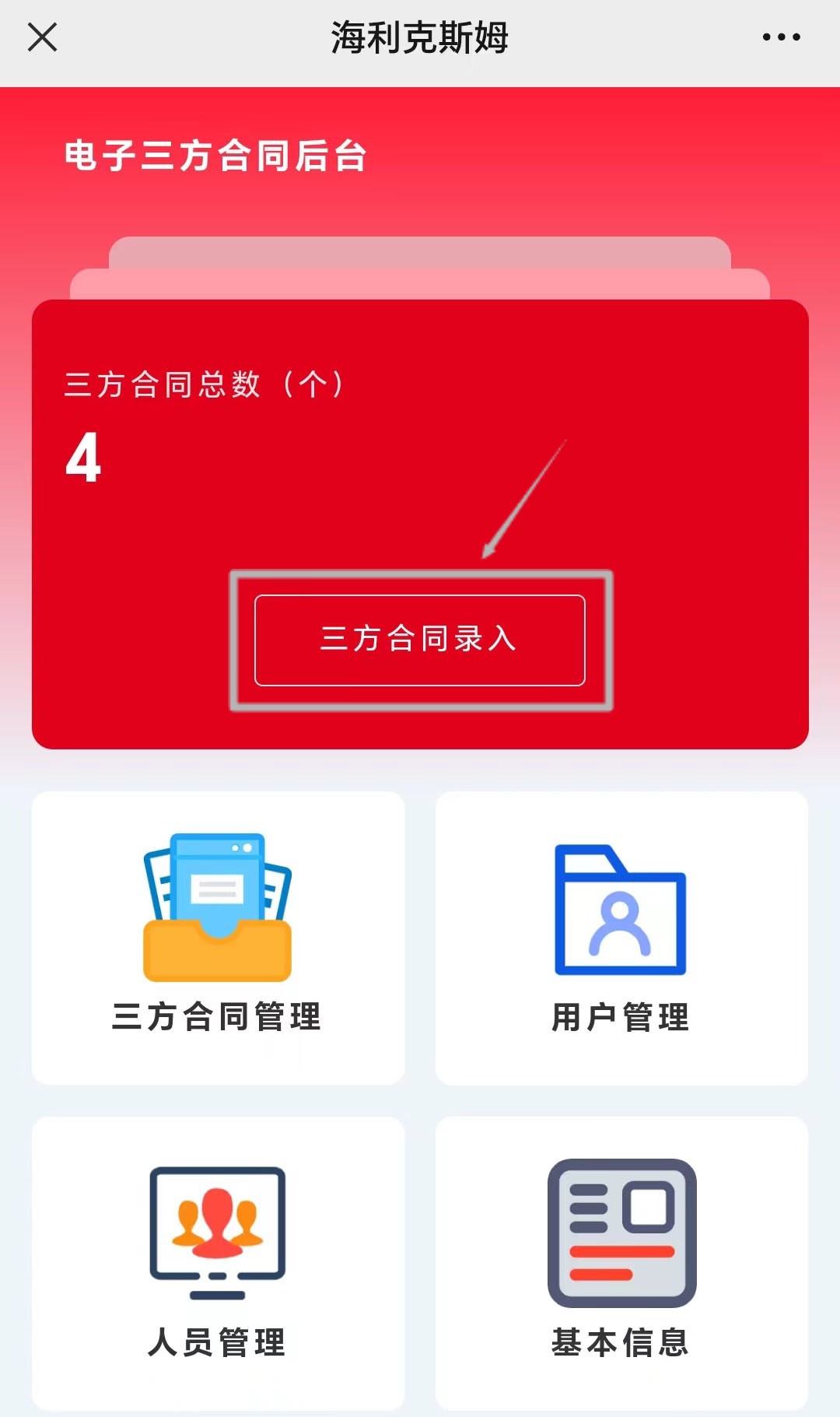Open the three-dot overflow menu
The height and width of the screenshot is (1417, 840).
click(x=781, y=37)
